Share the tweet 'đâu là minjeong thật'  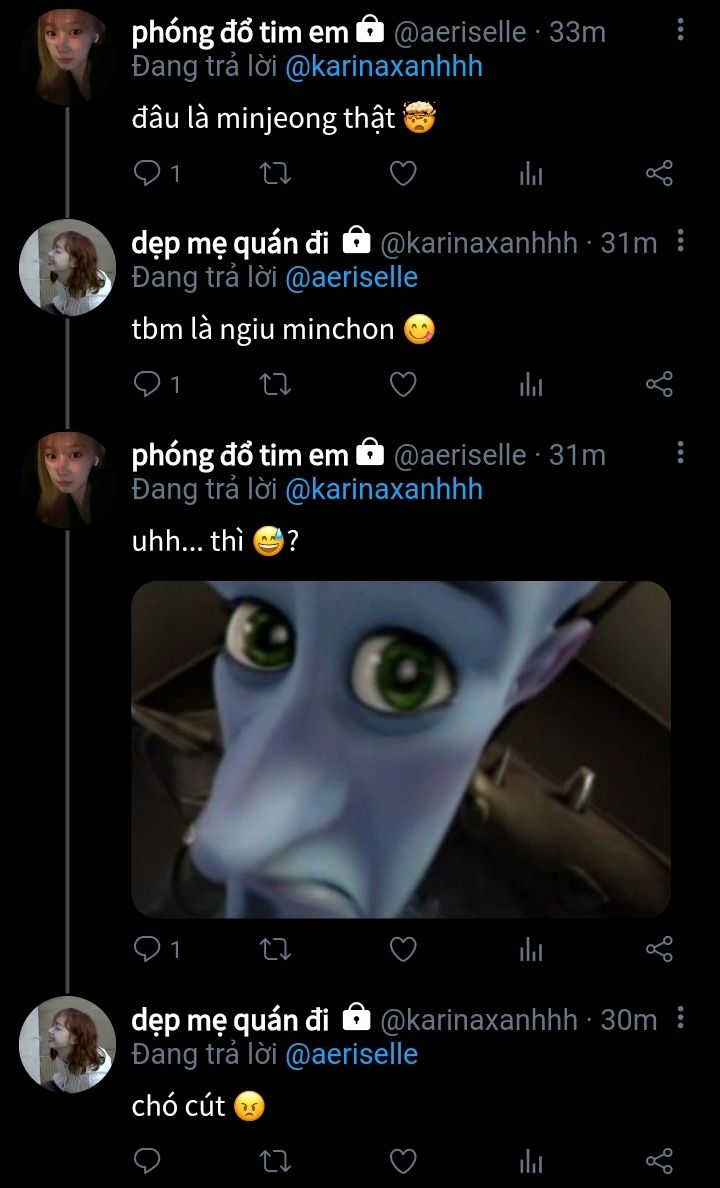coord(659,174)
